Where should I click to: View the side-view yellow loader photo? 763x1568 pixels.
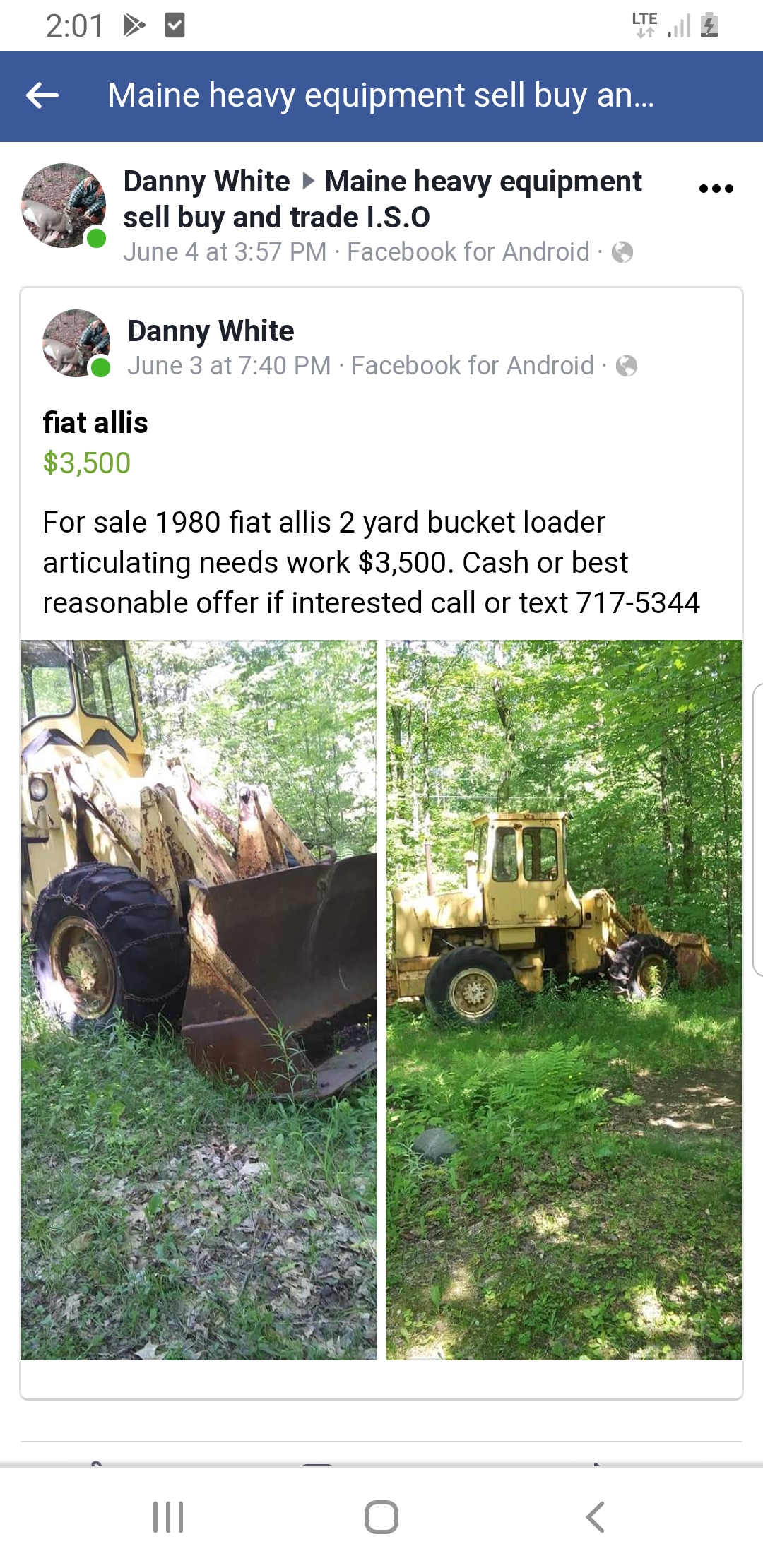[x=563, y=999]
